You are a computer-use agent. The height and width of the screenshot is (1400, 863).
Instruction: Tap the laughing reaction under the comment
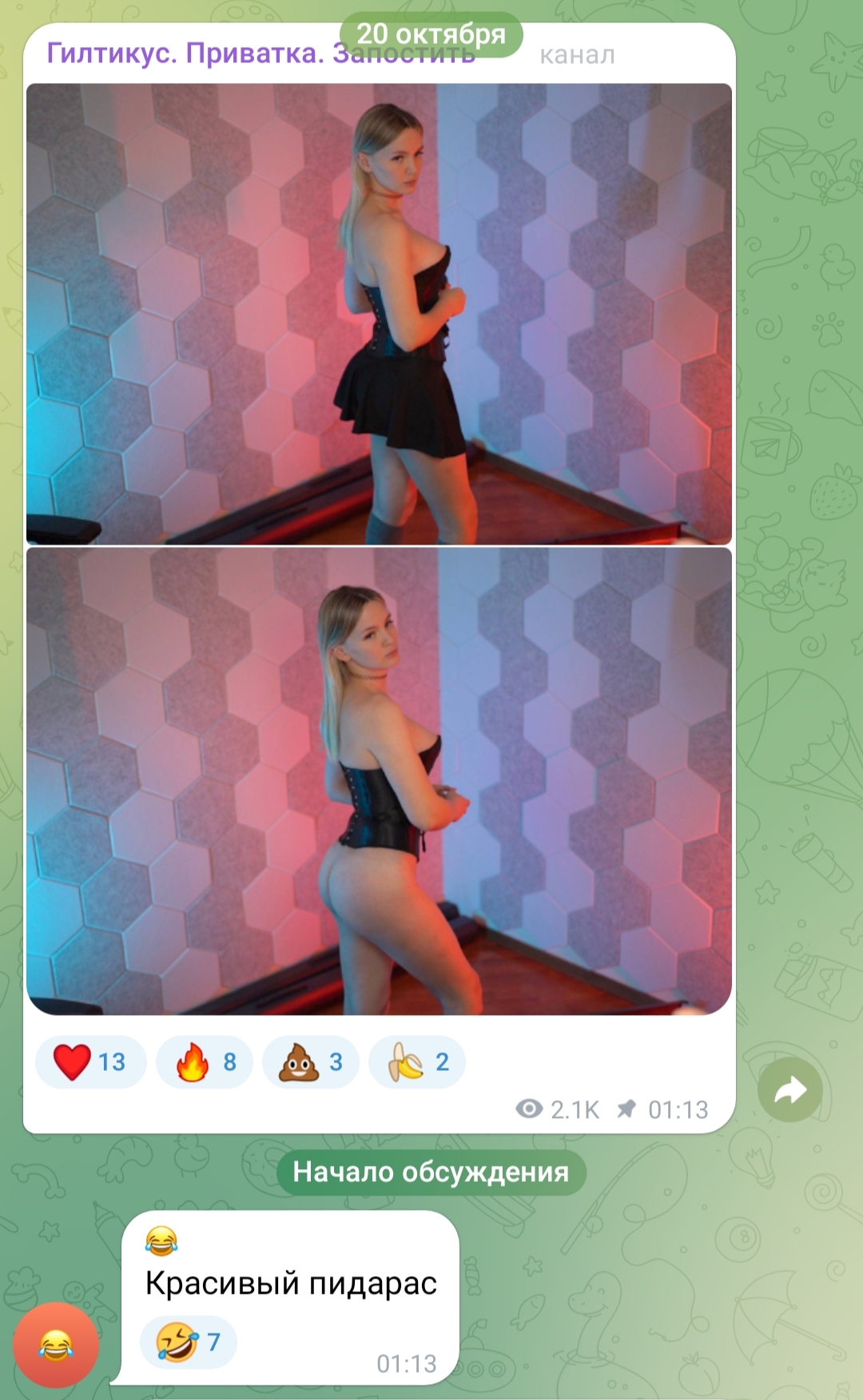[189, 1342]
